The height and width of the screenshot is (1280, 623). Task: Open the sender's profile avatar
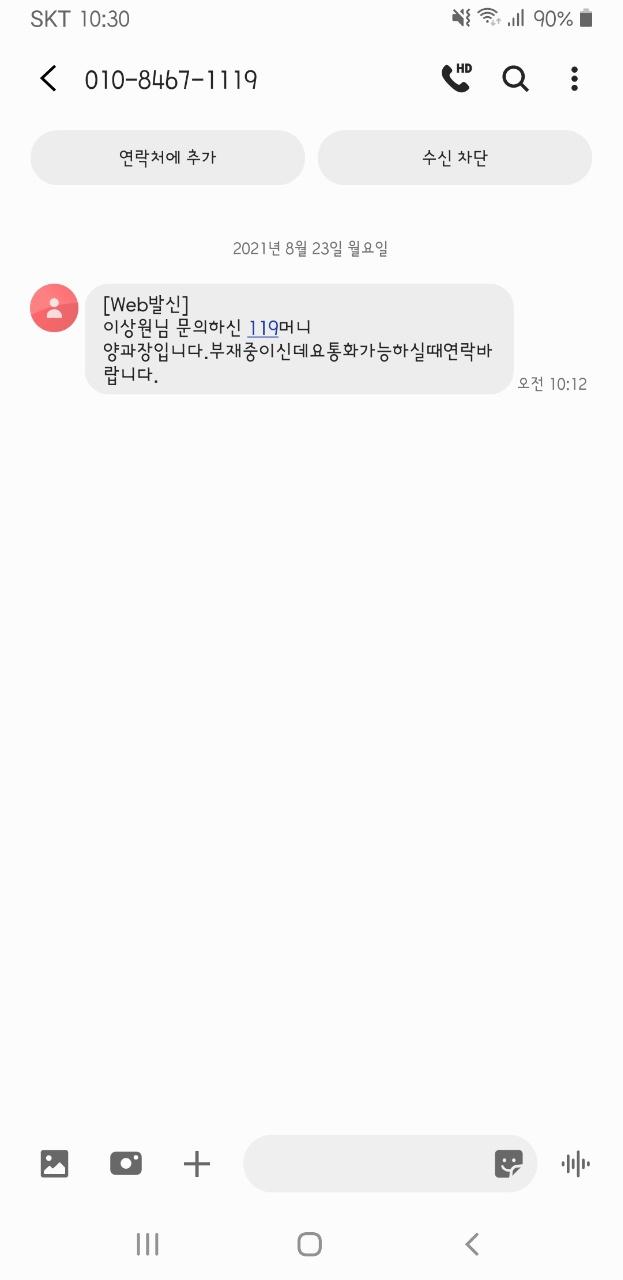54,308
